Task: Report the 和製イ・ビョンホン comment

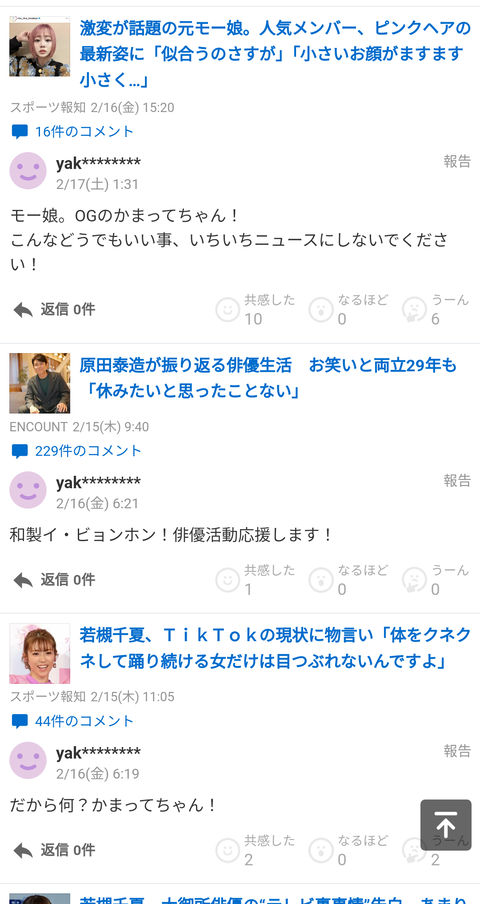Action: 457,481
